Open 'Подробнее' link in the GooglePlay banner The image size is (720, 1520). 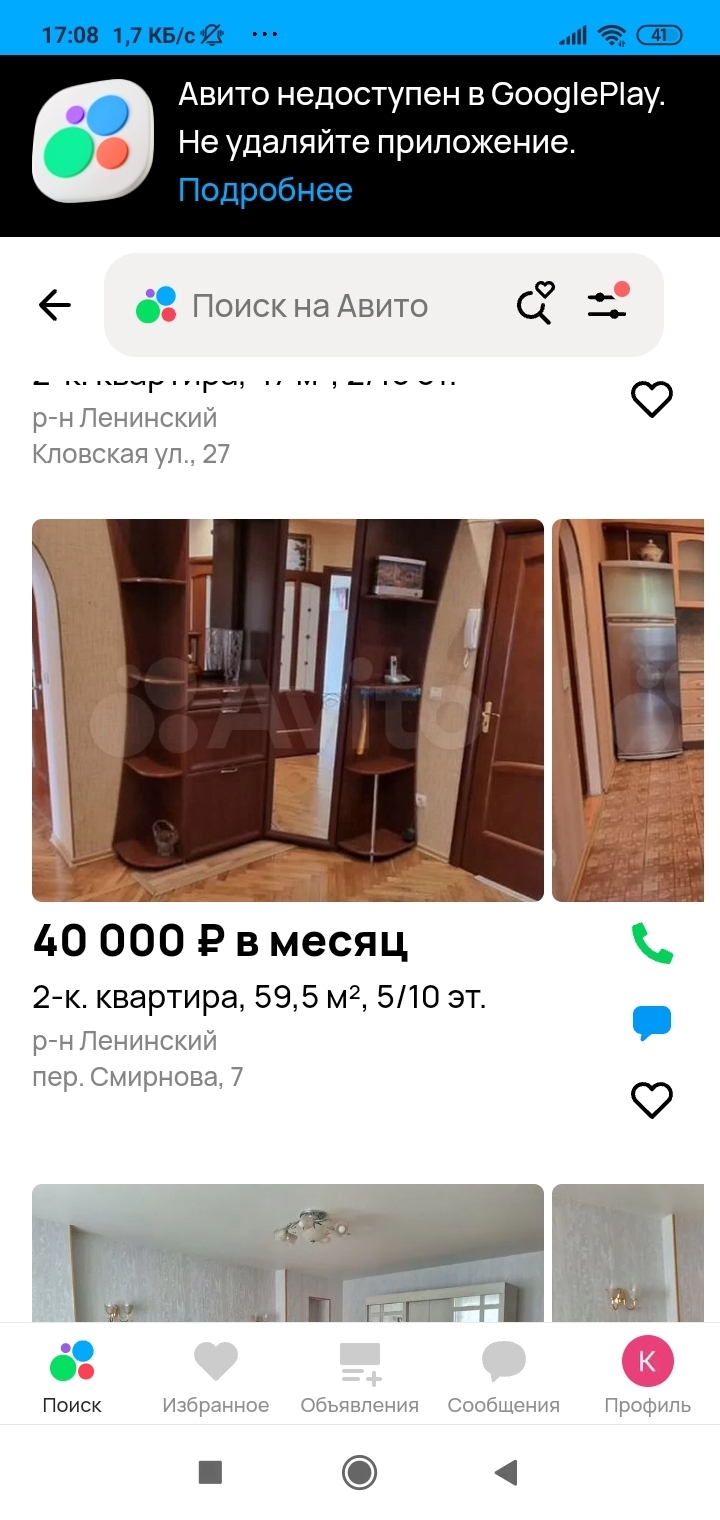pos(265,190)
